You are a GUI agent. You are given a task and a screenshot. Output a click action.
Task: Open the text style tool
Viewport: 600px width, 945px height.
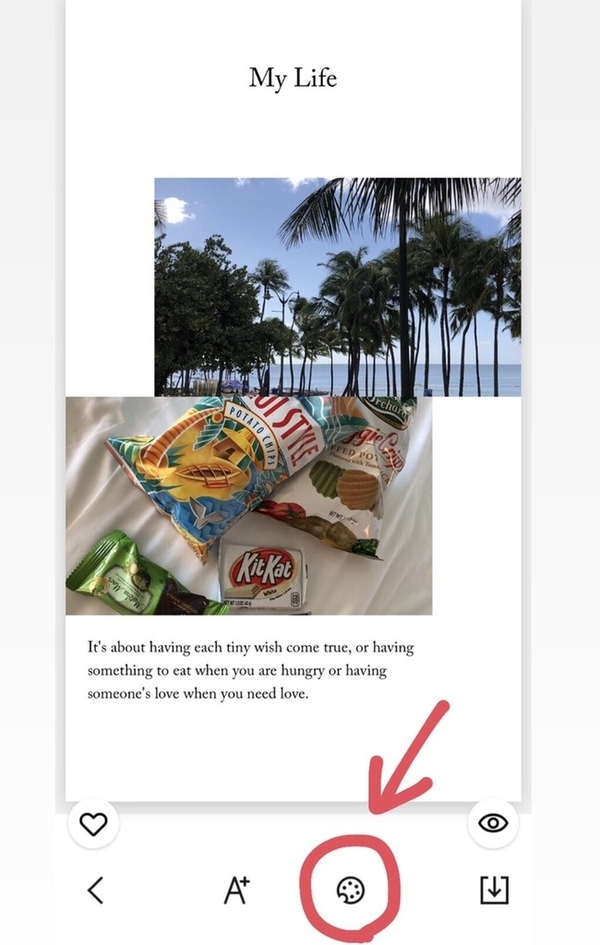[x=236, y=889]
